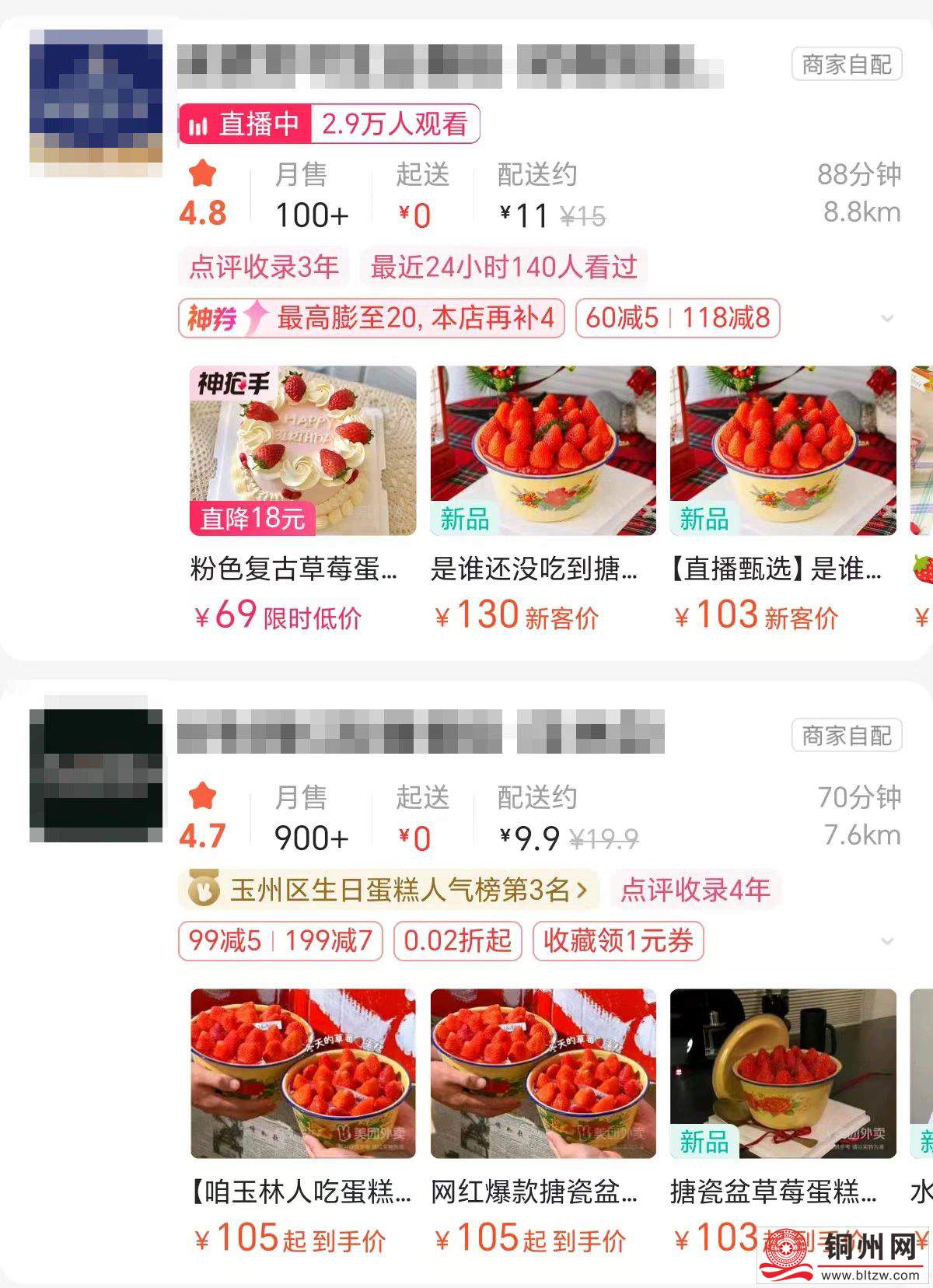Image resolution: width=933 pixels, height=1288 pixels.
Task: Tap the 神券 最高膨至20 coupon chip
Action: 372,318
